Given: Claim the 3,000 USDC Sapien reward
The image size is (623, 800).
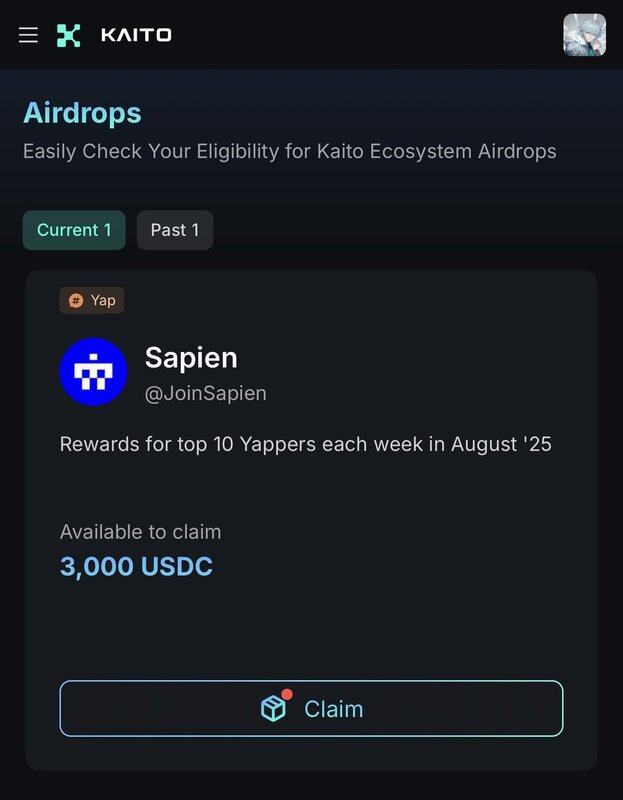Looking at the screenshot, I should pyautogui.click(x=311, y=708).
